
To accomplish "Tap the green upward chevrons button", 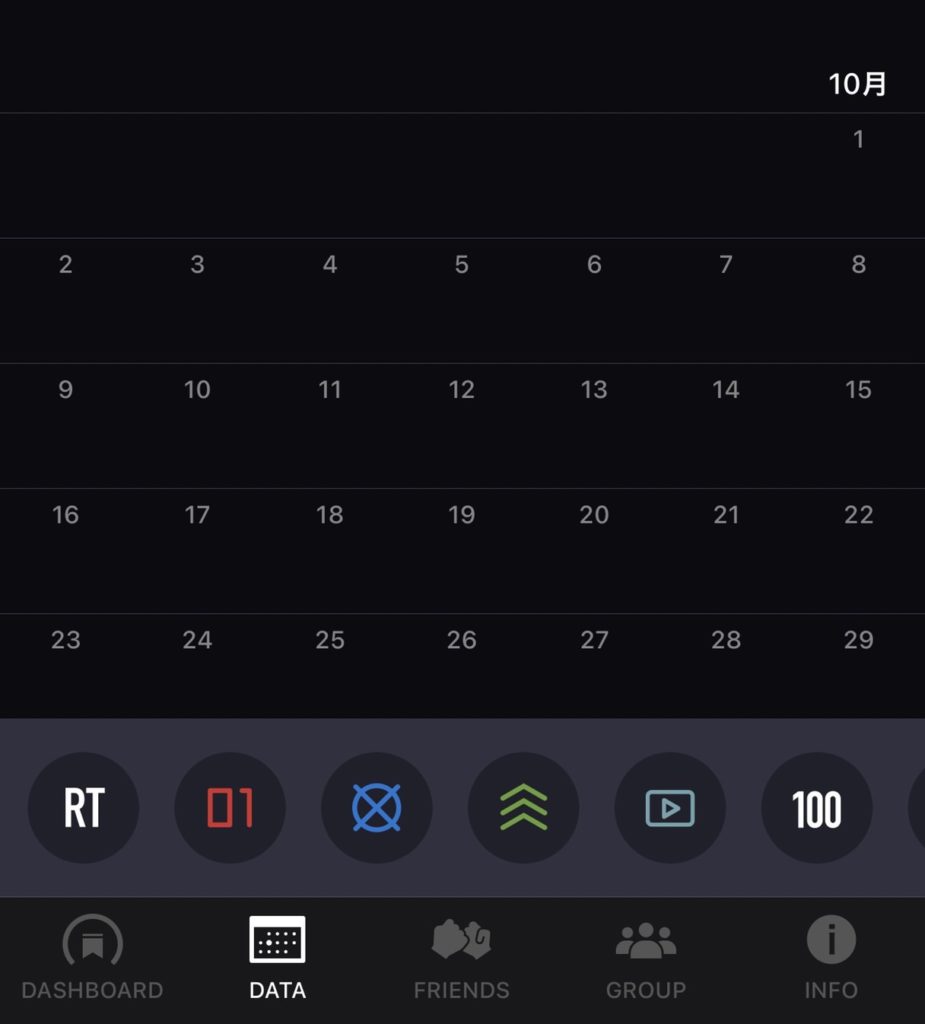I will (x=524, y=808).
